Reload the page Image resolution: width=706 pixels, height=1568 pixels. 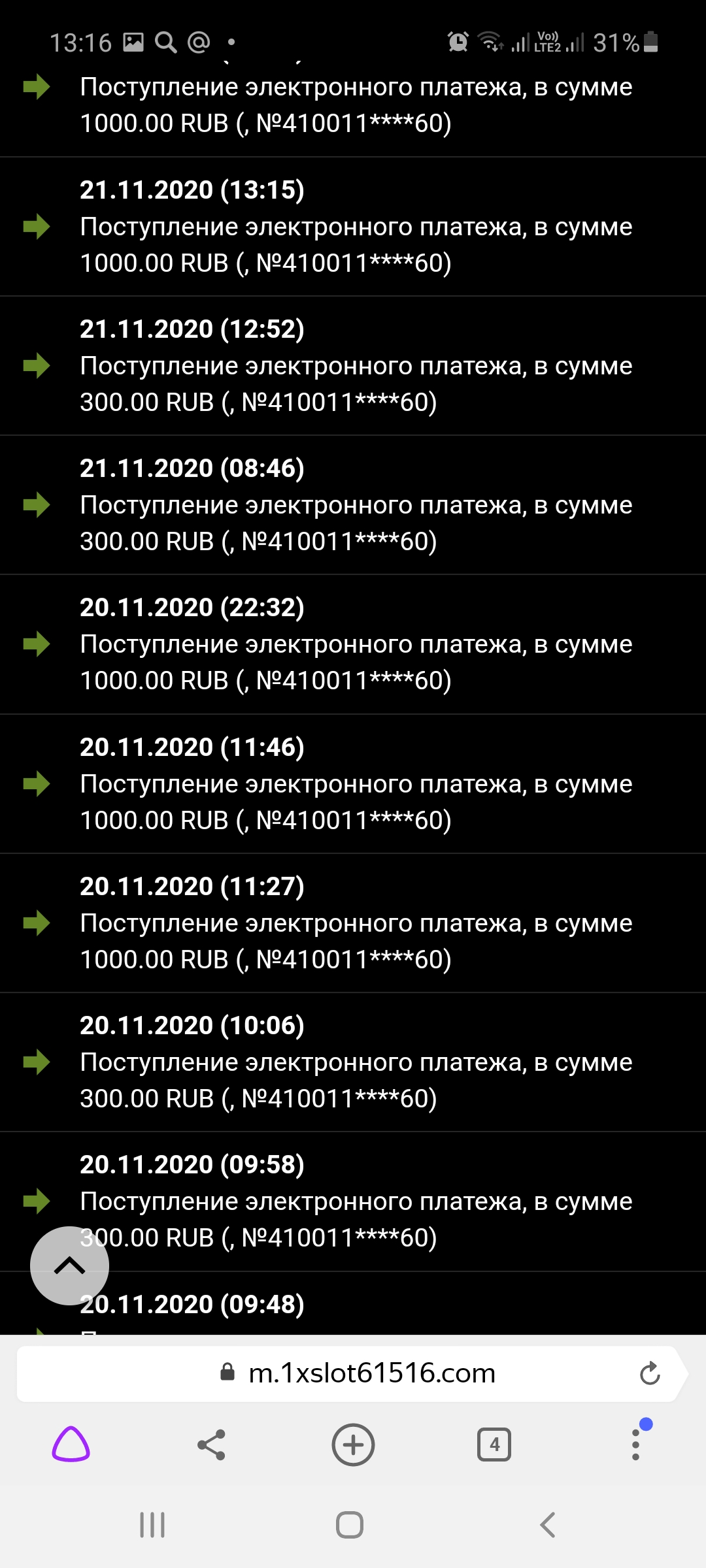(x=650, y=1373)
